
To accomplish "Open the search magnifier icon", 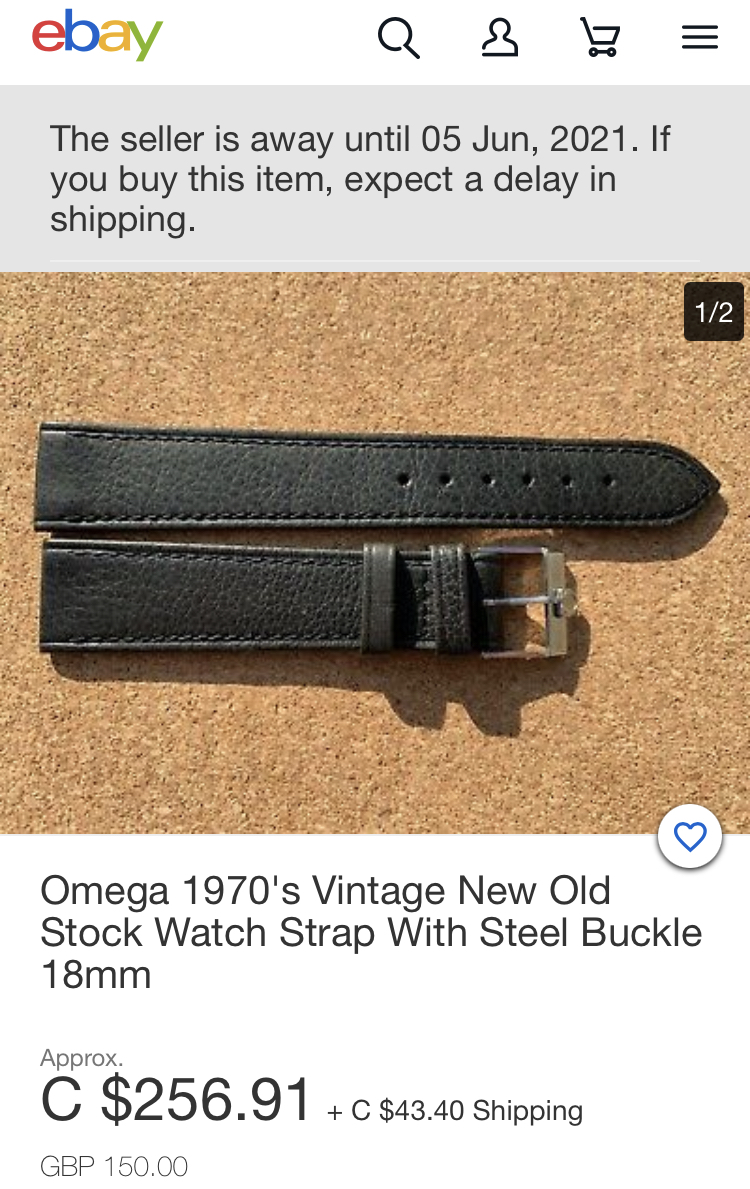I will point(398,38).
